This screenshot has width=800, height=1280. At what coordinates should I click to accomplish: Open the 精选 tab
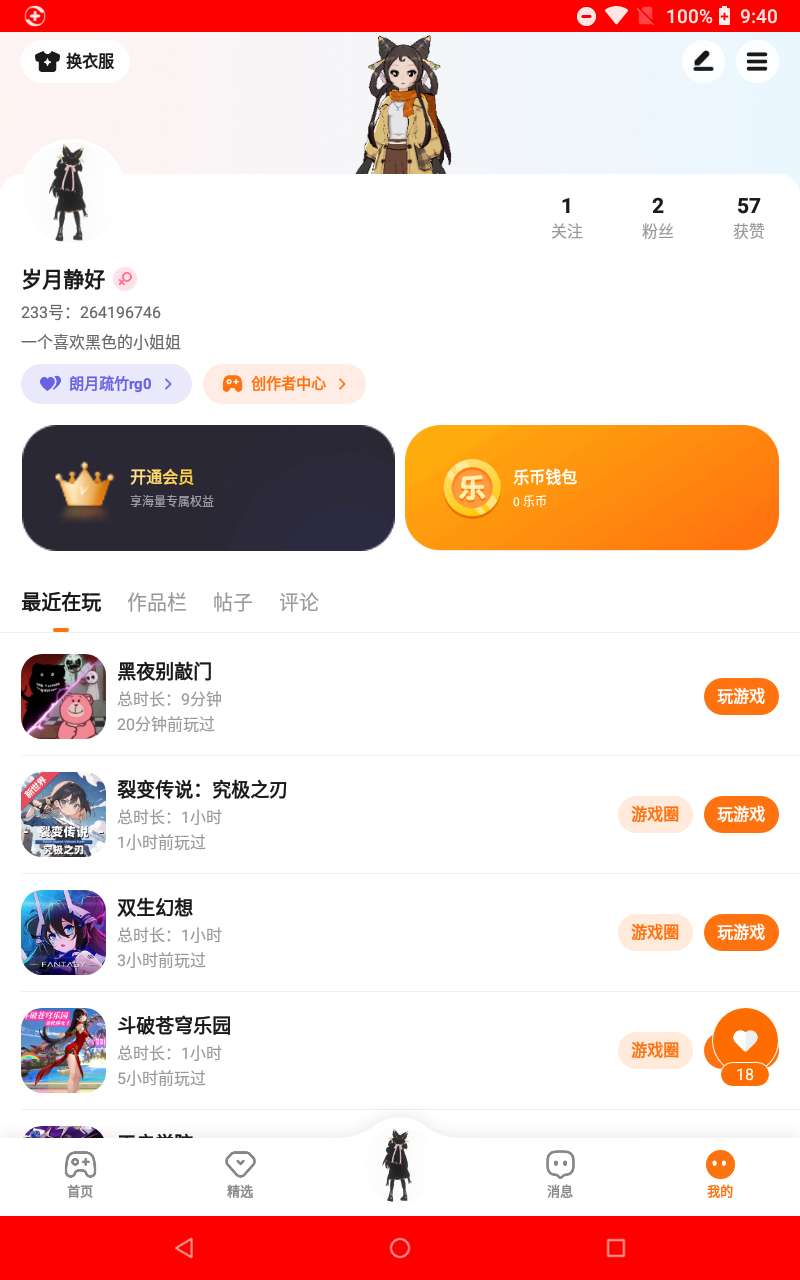pos(240,1174)
